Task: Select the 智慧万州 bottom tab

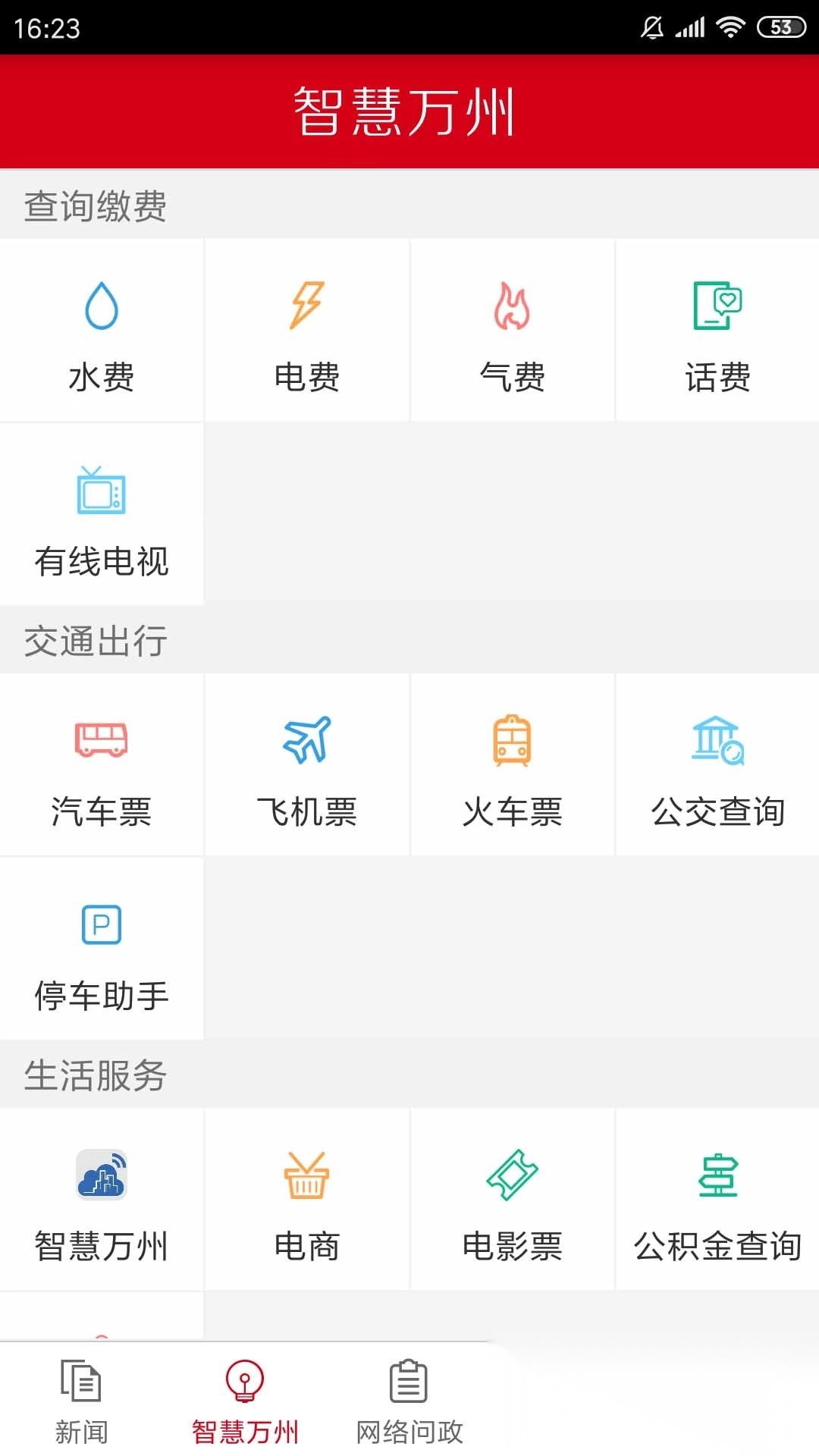Action: pos(244,1403)
